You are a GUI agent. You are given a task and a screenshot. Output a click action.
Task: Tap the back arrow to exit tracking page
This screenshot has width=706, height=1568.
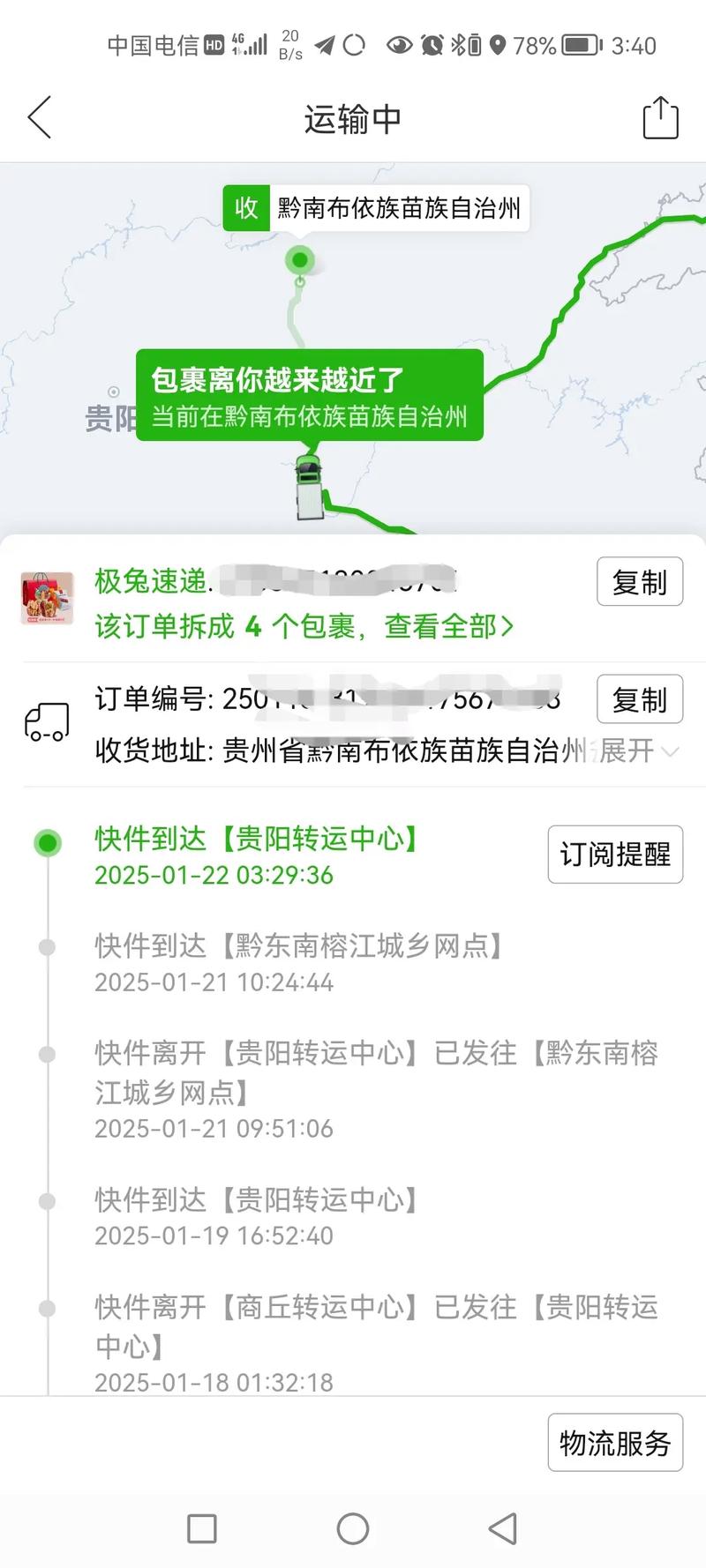39,116
